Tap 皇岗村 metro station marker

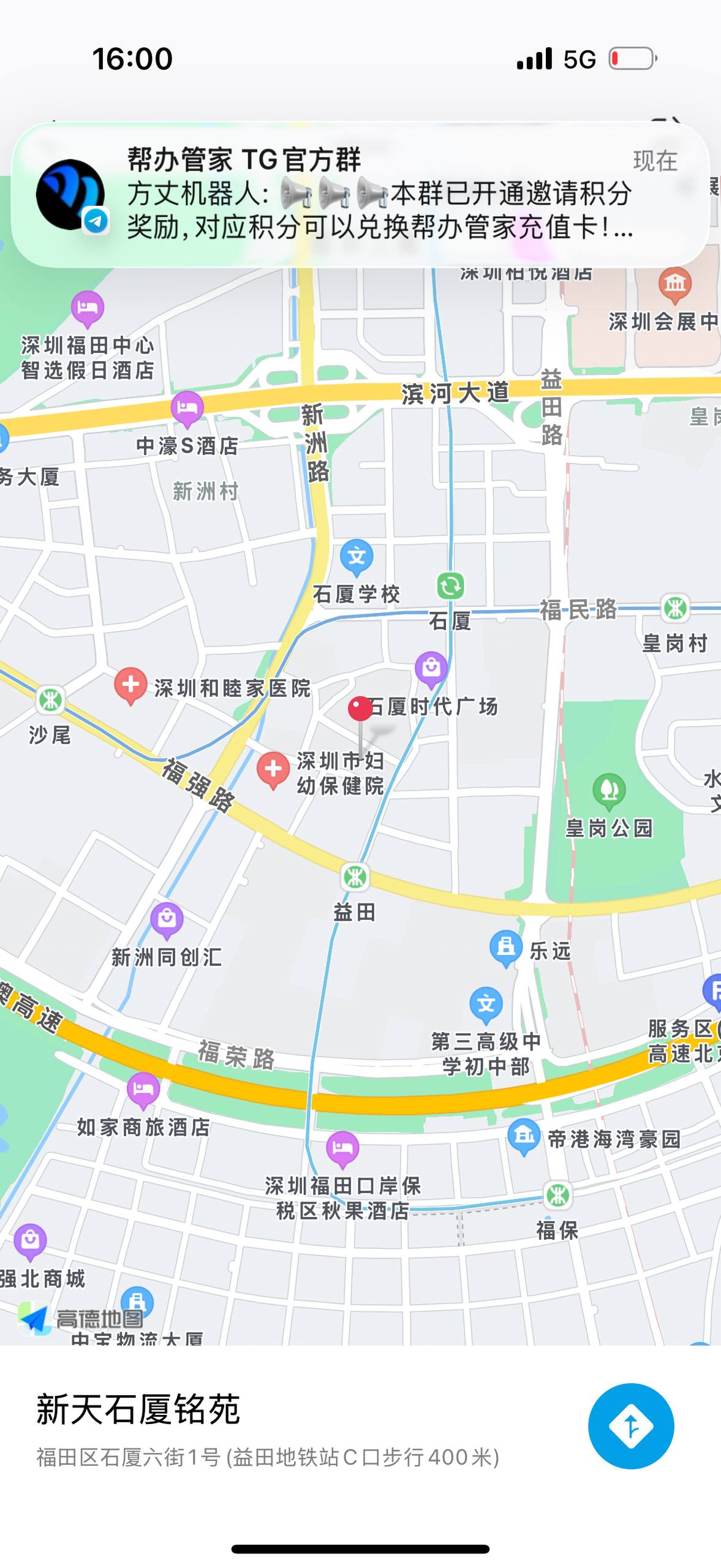point(675,609)
